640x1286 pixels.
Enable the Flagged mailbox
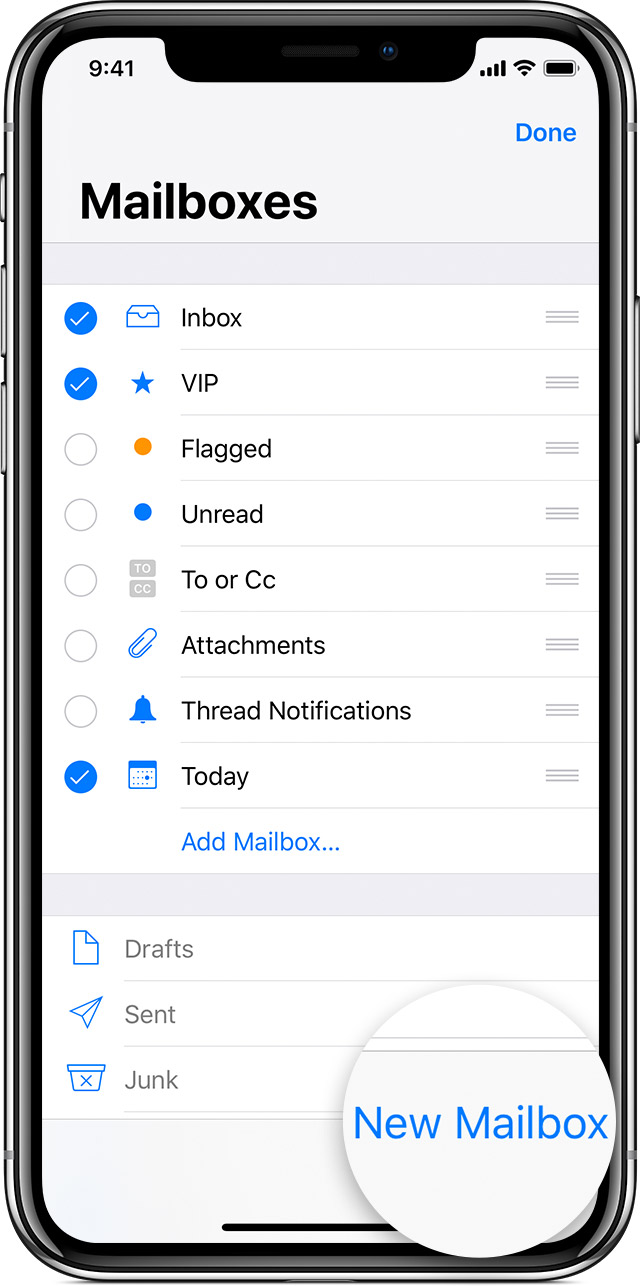click(x=81, y=449)
